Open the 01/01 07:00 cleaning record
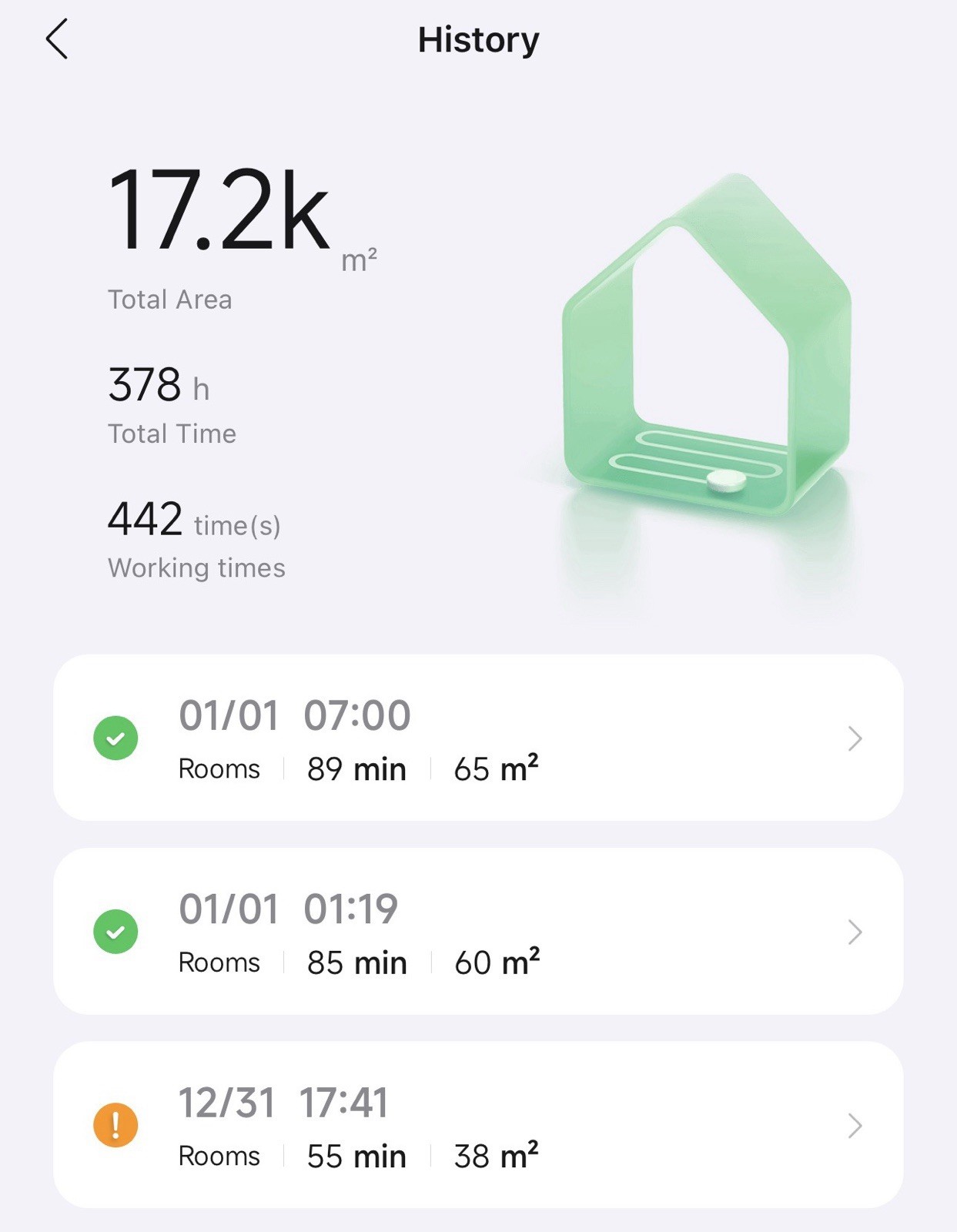 click(477, 738)
